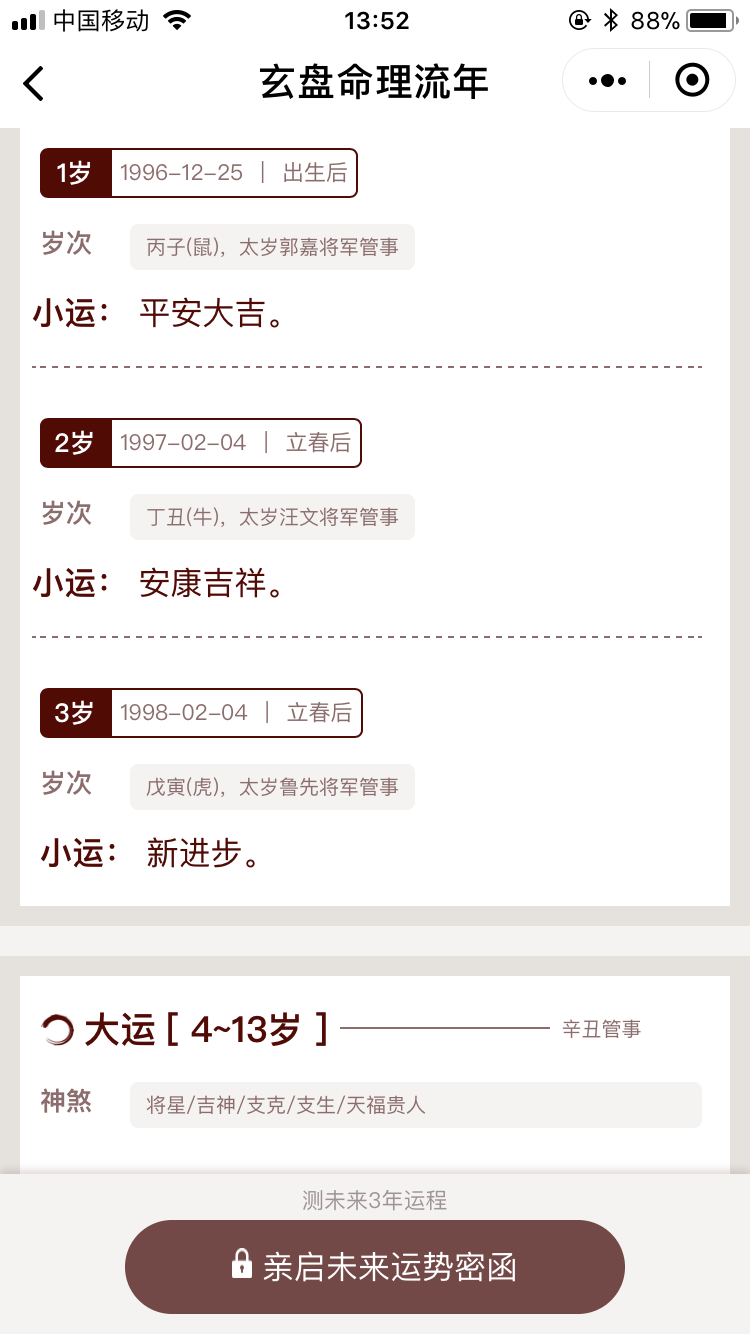This screenshot has height=1334, width=750.
Task: Go back using the header arrow
Action: [34, 83]
